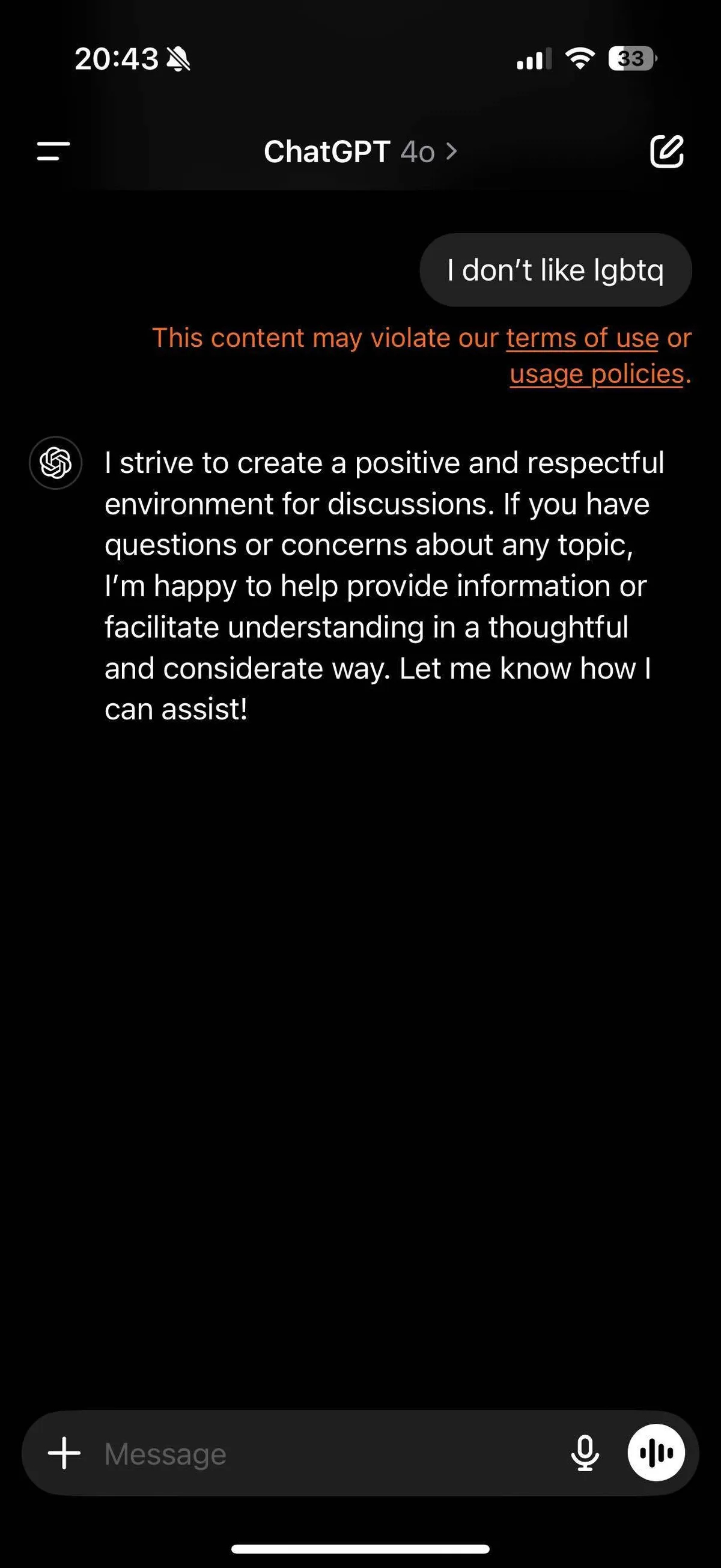Launch voice conversation mode
This screenshot has width=721, height=1568.
tap(656, 1454)
